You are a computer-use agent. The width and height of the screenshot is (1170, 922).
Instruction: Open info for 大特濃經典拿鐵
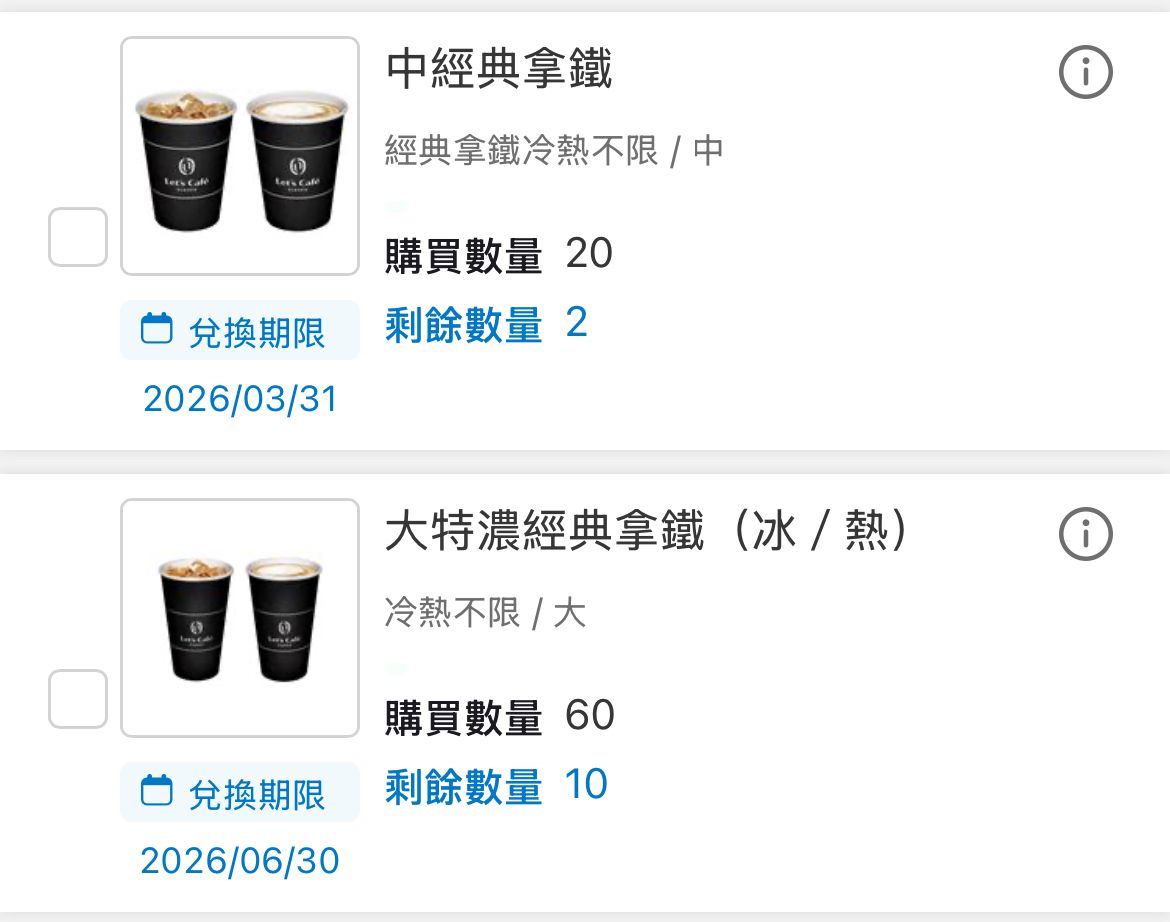[x=1085, y=535]
